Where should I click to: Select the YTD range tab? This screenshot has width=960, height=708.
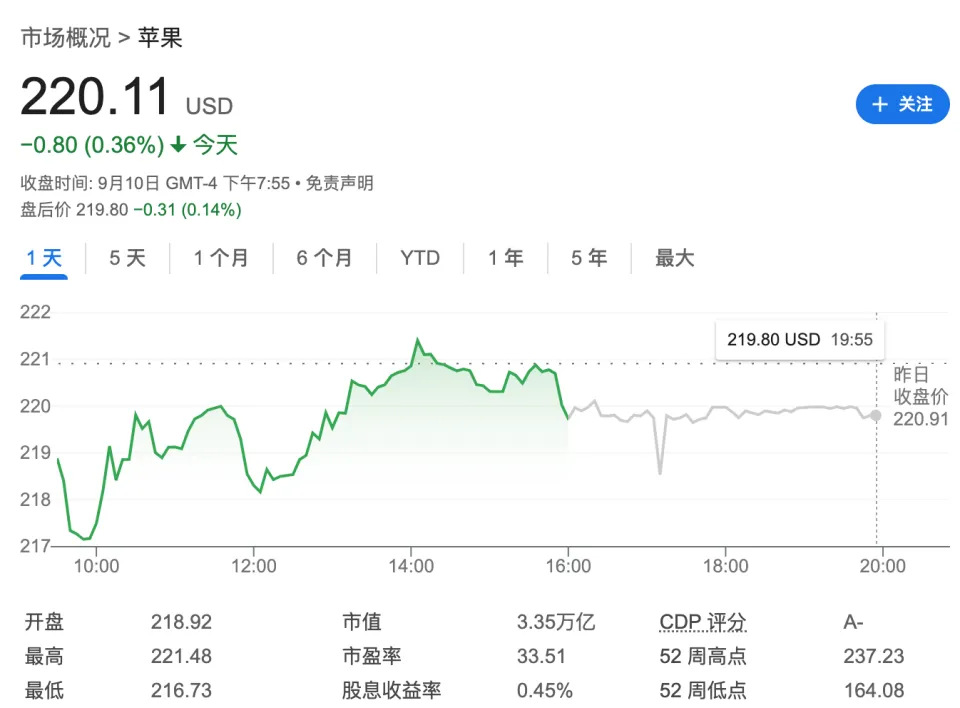point(420,258)
